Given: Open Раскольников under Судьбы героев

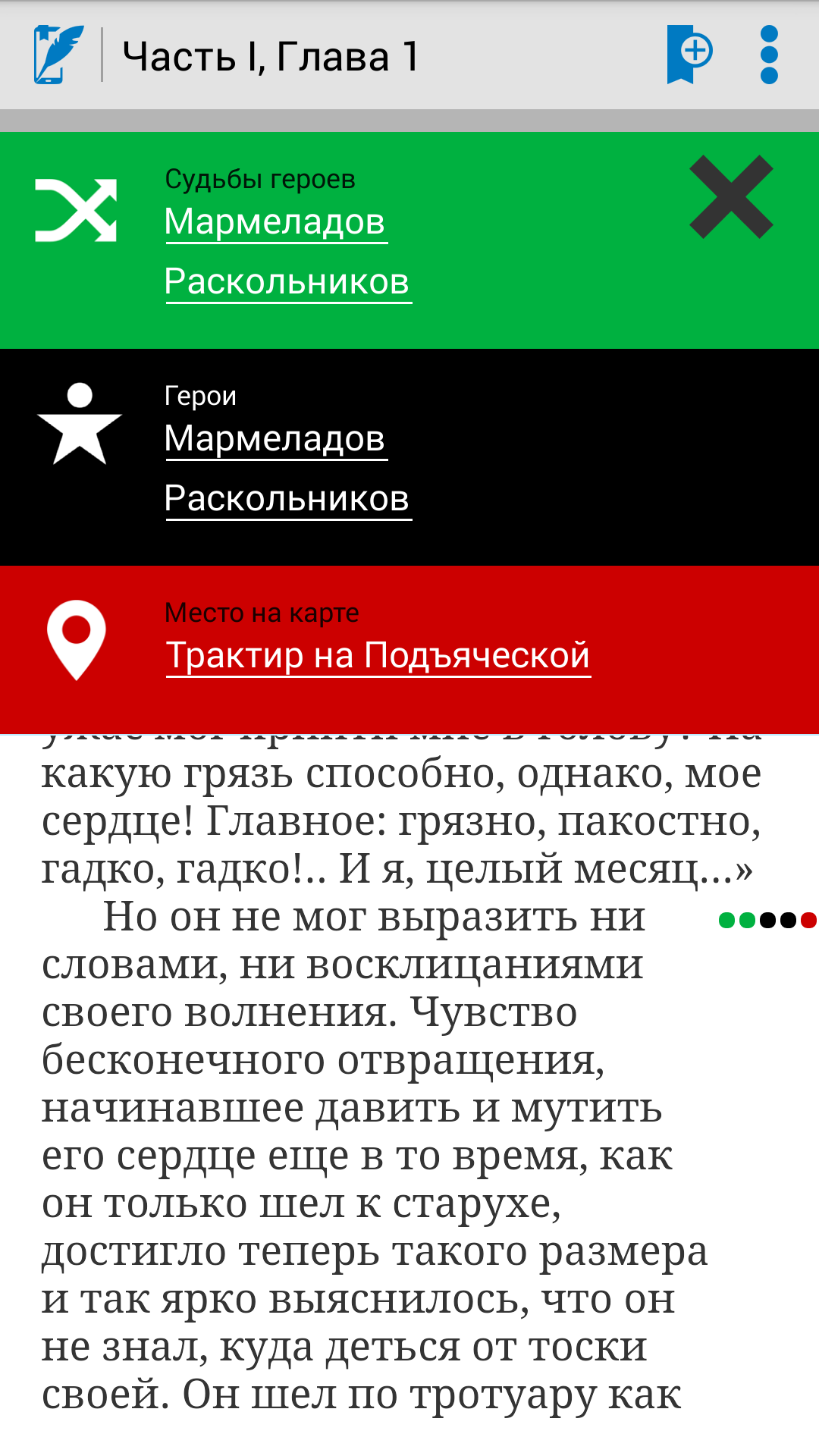Looking at the screenshot, I should [x=288, y=282].
